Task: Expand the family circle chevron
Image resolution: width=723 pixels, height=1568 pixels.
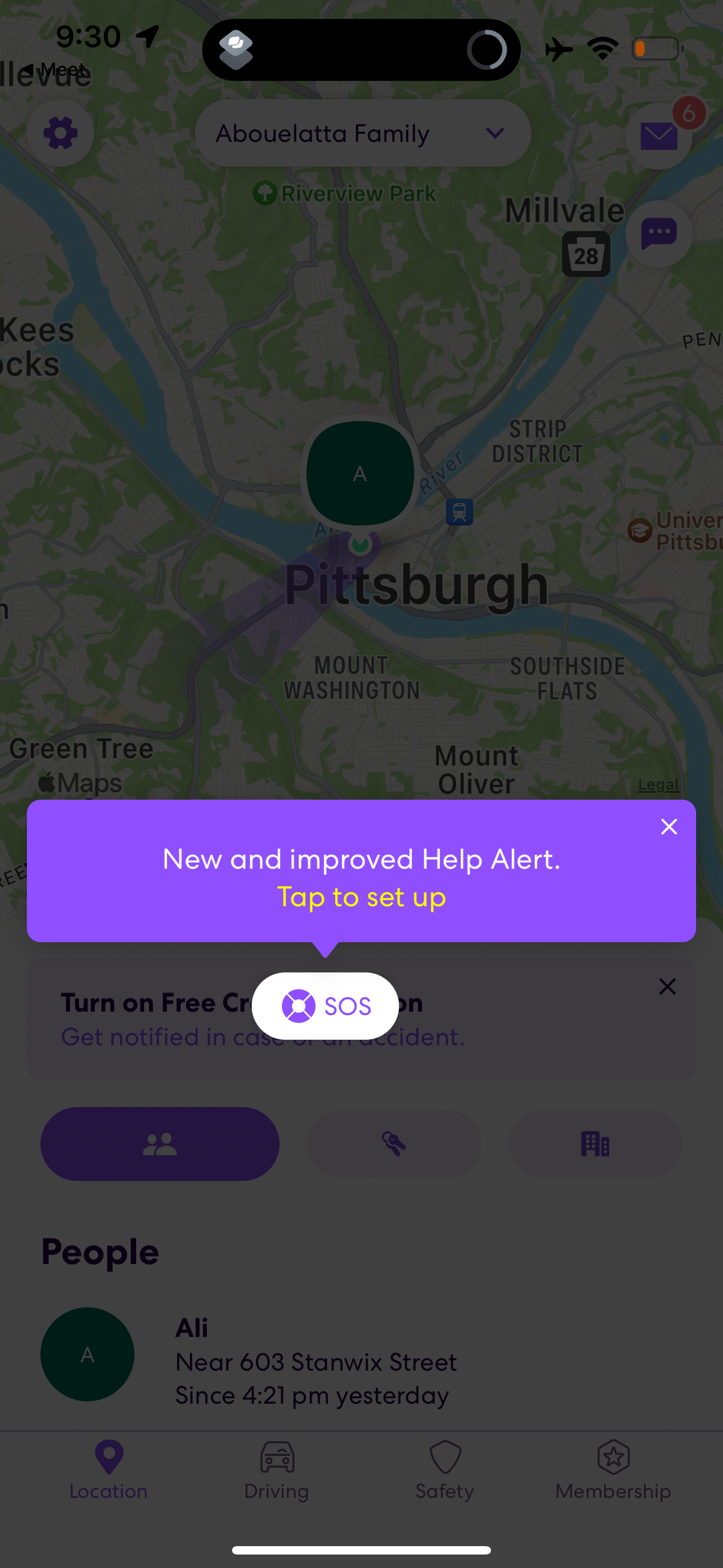Action: (x=494, y=133)
